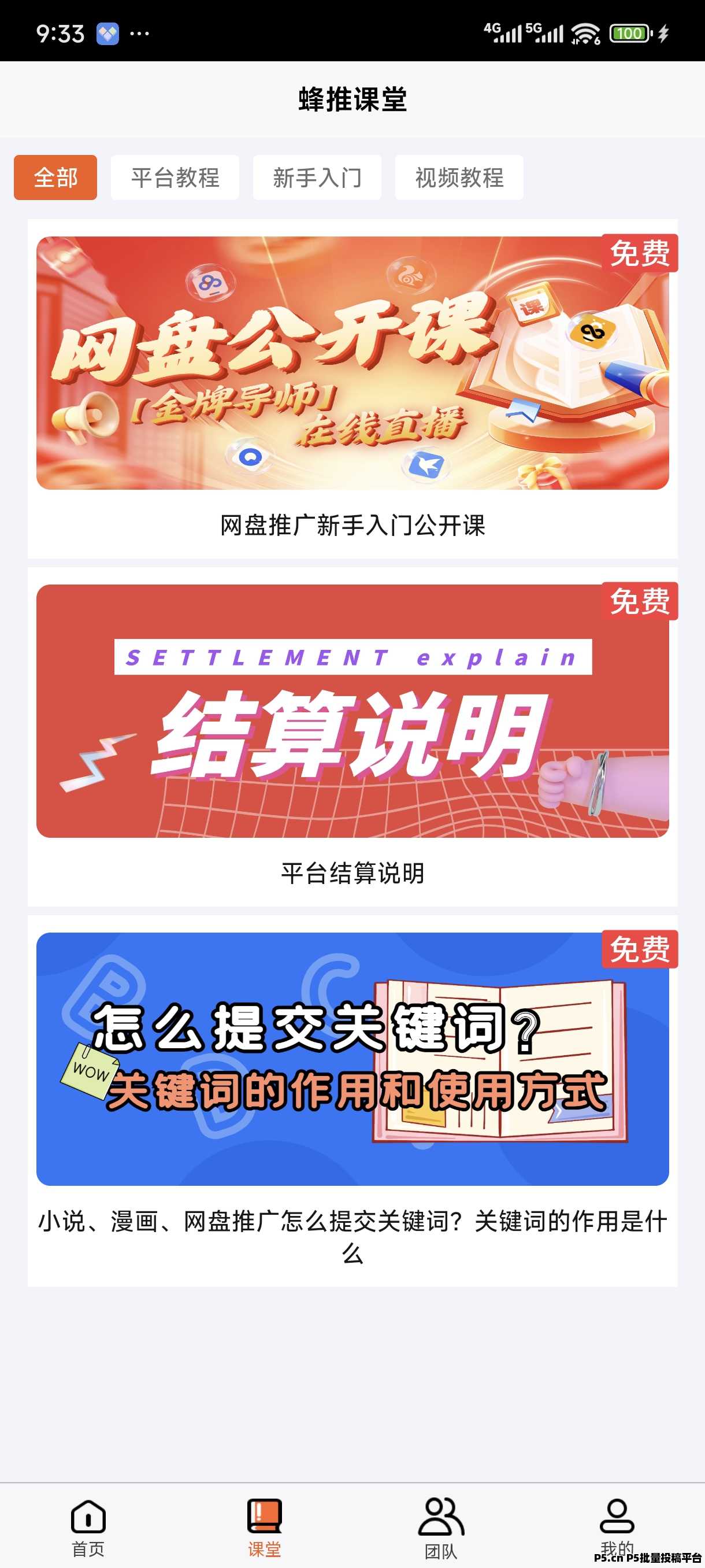Select the 全部 filter tab
705x1568 pixels.
(x=55, y=177)
